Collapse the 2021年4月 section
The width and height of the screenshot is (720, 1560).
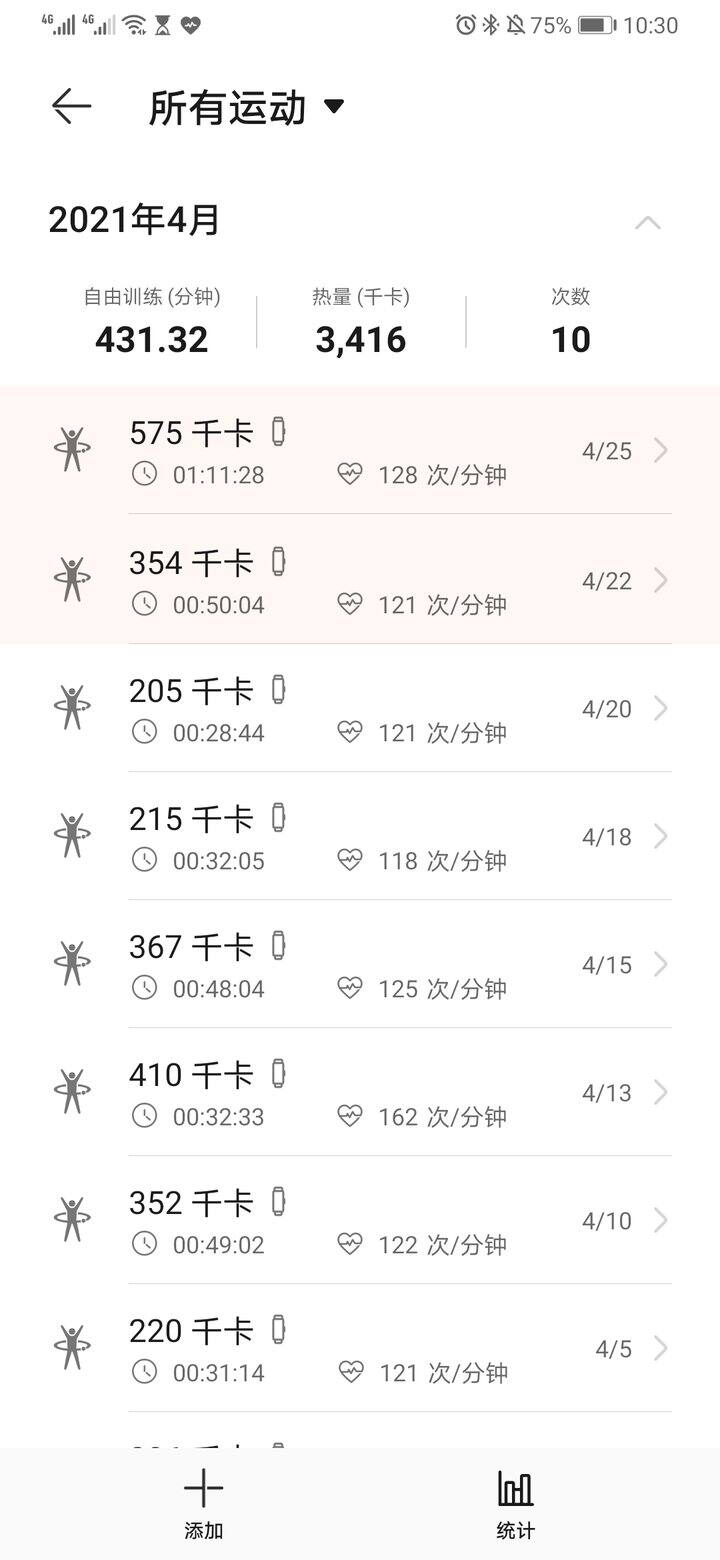tap(648, 222)
